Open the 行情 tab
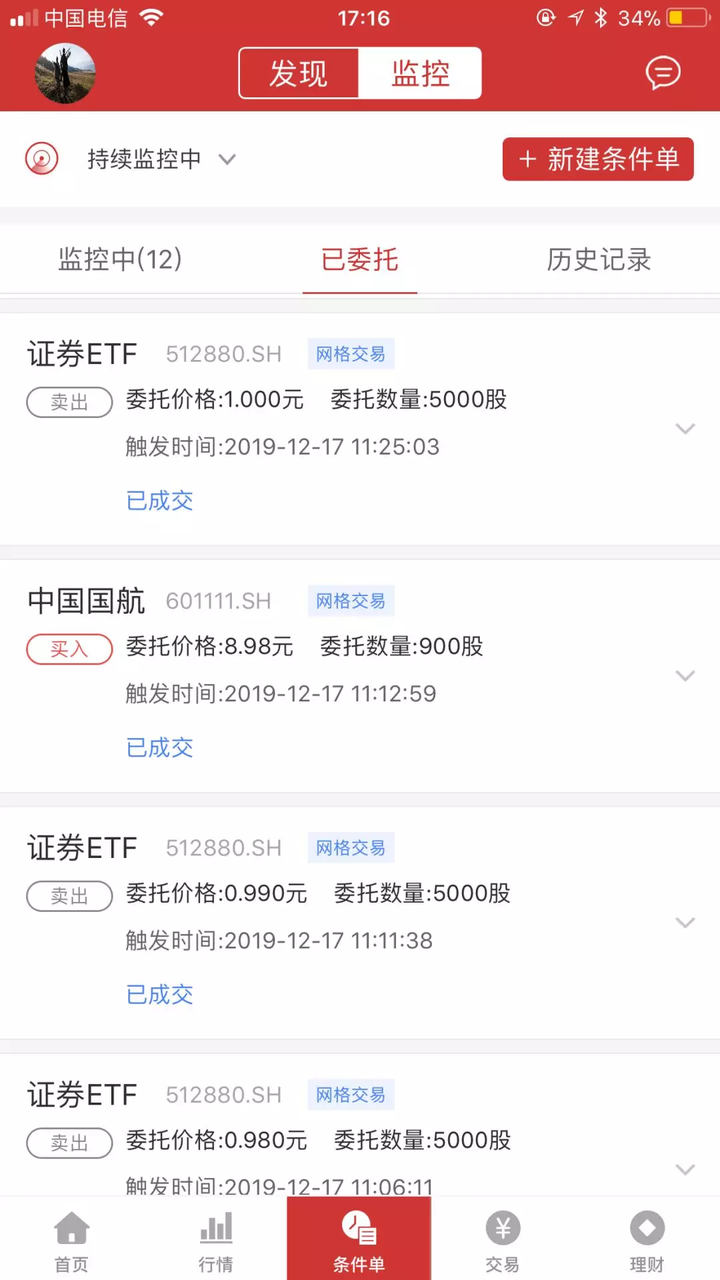Screen dimensions: 720x1280 pos(215,1241)
